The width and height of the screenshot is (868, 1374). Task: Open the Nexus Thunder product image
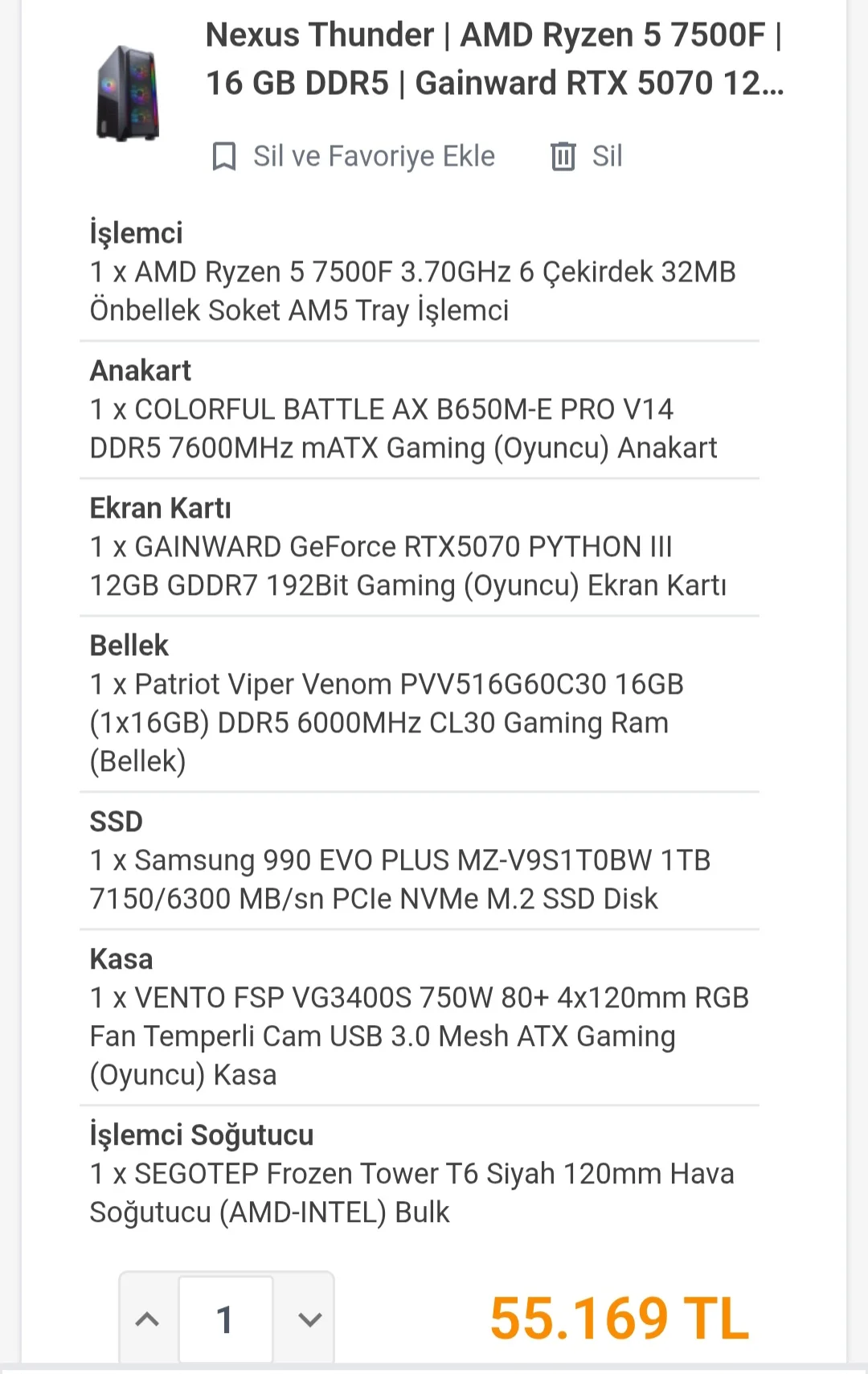coord(128,94)
